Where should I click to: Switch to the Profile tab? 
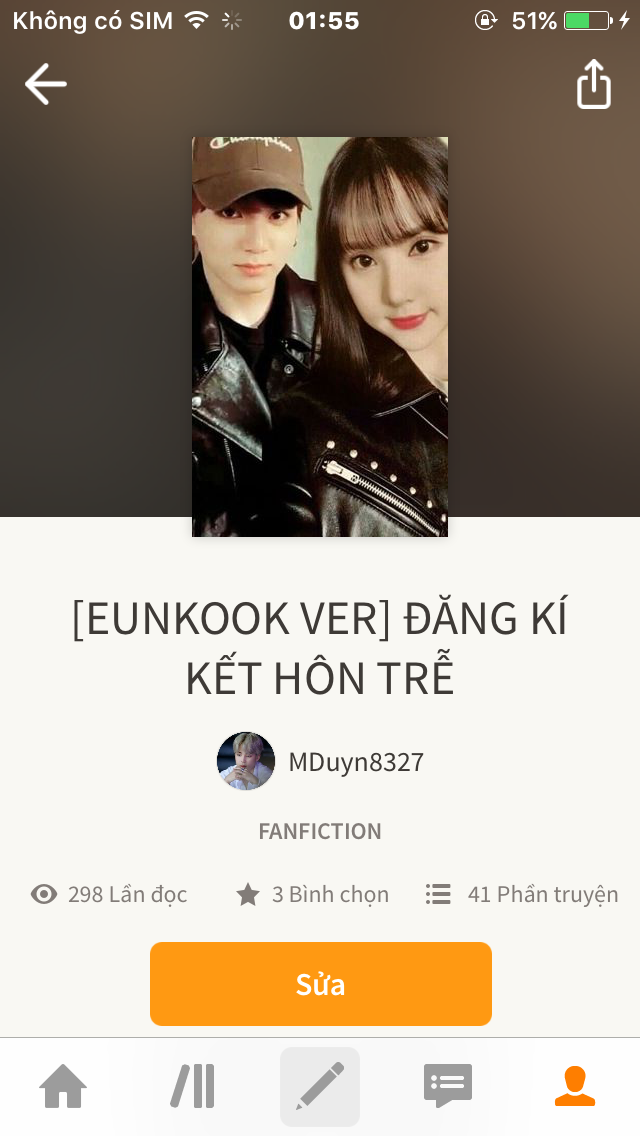pyautogui.click(x=575, y=1086)
